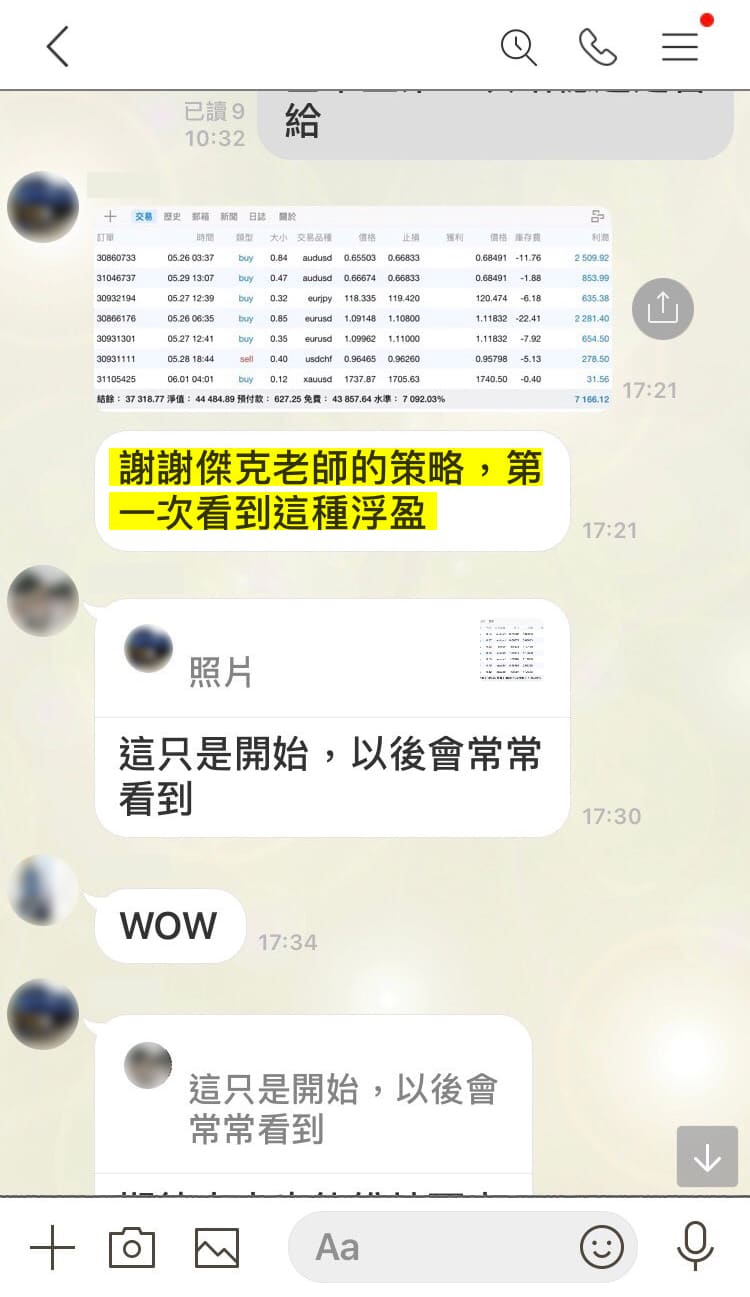Jump to the latest message with the down arrow
The width and height of the screenshot is (750, 1297).
tap(707, 1157)
